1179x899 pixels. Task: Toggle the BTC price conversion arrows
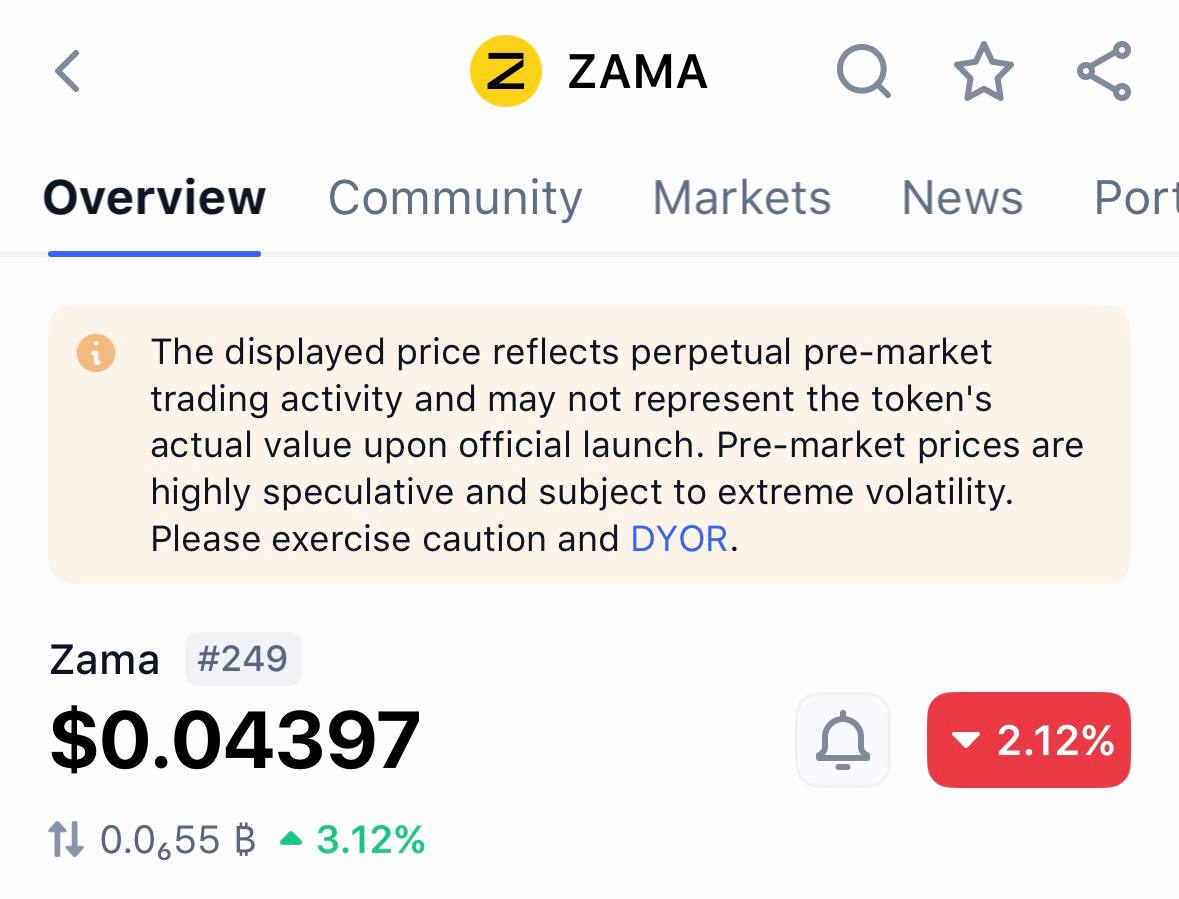66,840
